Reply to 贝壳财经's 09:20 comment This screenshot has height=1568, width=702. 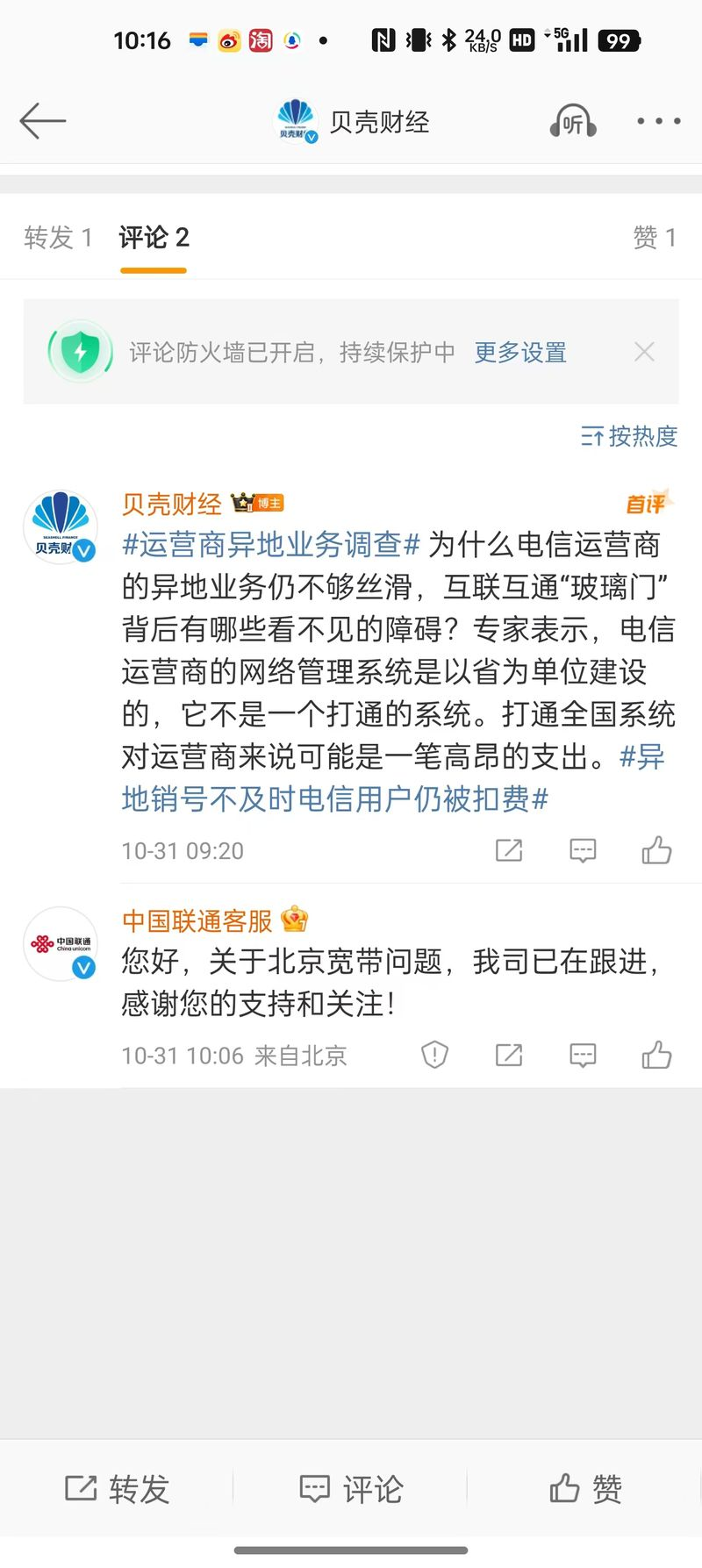click(583, 850)
